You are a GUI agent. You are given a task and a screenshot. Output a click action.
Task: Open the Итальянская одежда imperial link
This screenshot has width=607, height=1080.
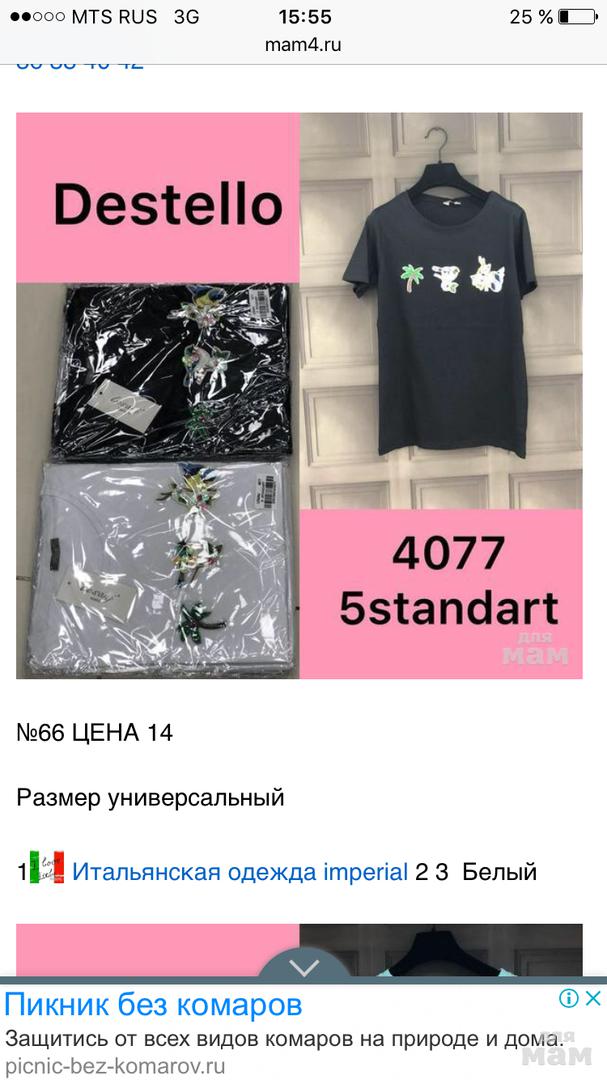[240, 872]
